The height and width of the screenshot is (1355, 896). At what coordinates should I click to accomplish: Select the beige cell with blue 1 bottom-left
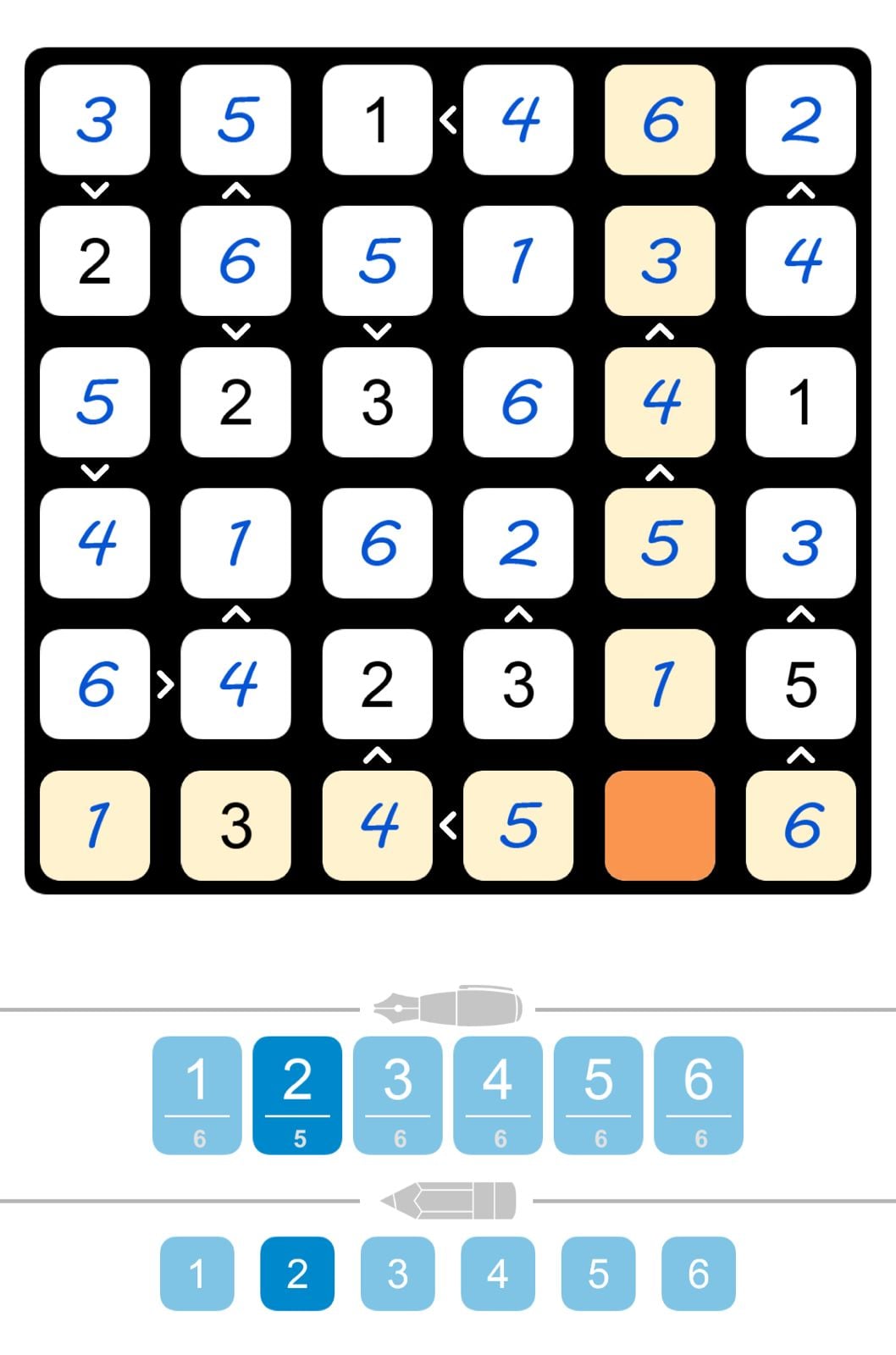tap(95, 826)
